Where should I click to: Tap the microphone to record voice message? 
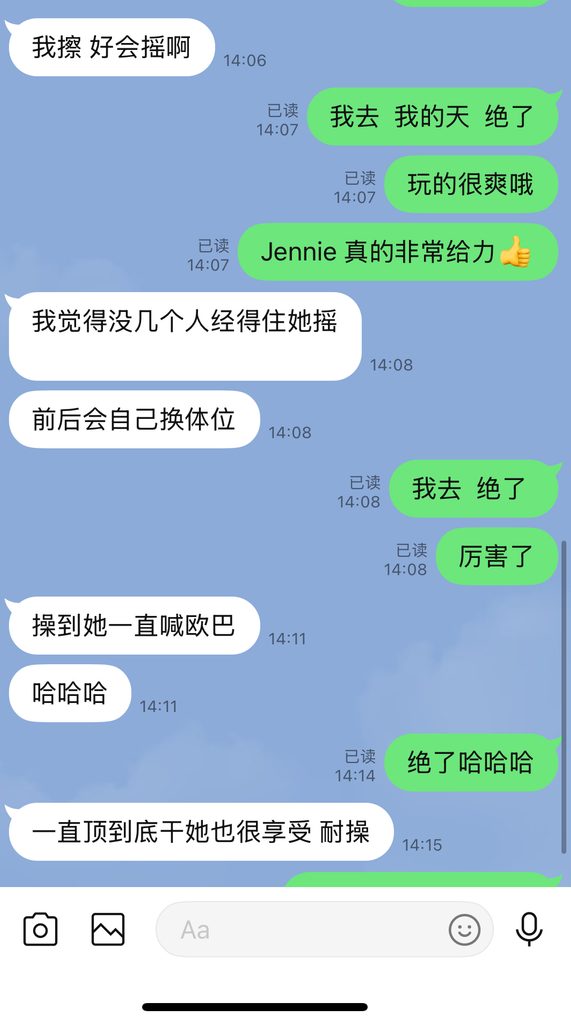pyautogui.click(x=529, y=929)
